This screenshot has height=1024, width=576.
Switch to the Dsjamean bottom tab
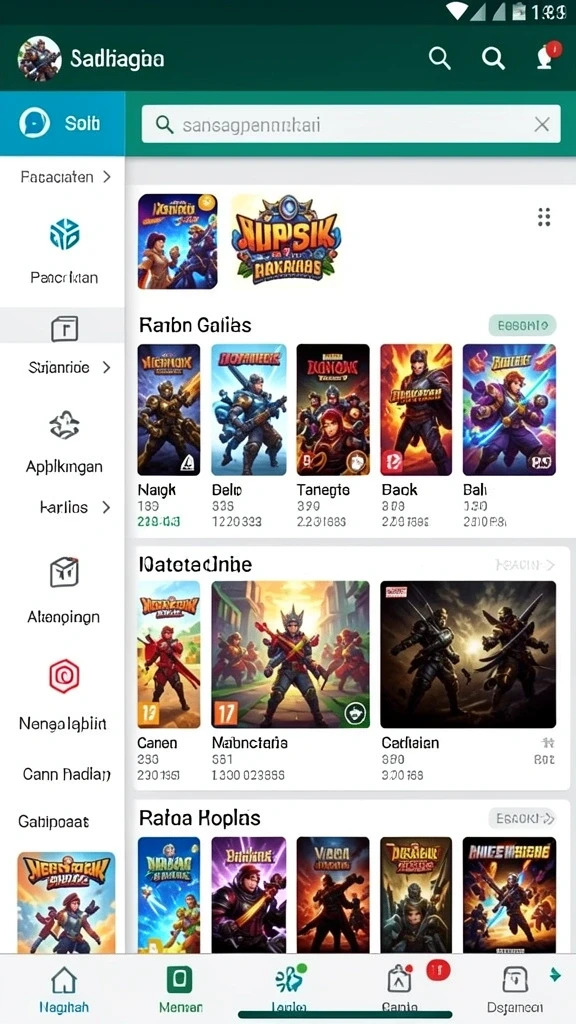(515, 989)
